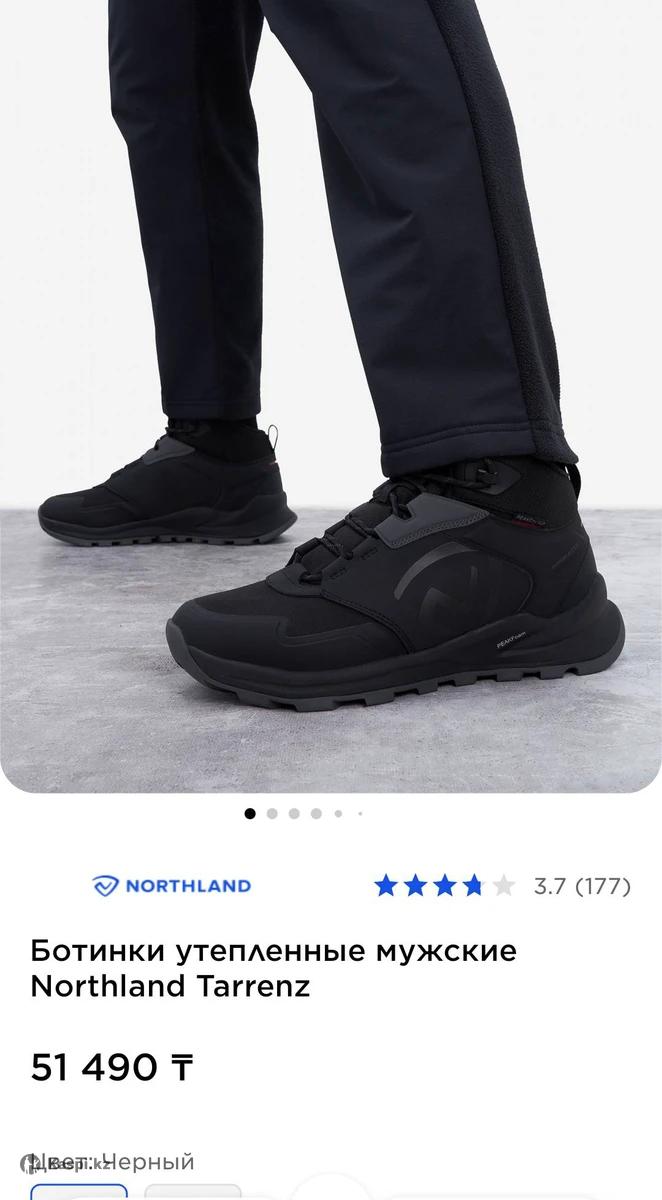View the 3.7 rating reviews
This screenshot has width=662, height=1200.
click(x=502, y=885)
